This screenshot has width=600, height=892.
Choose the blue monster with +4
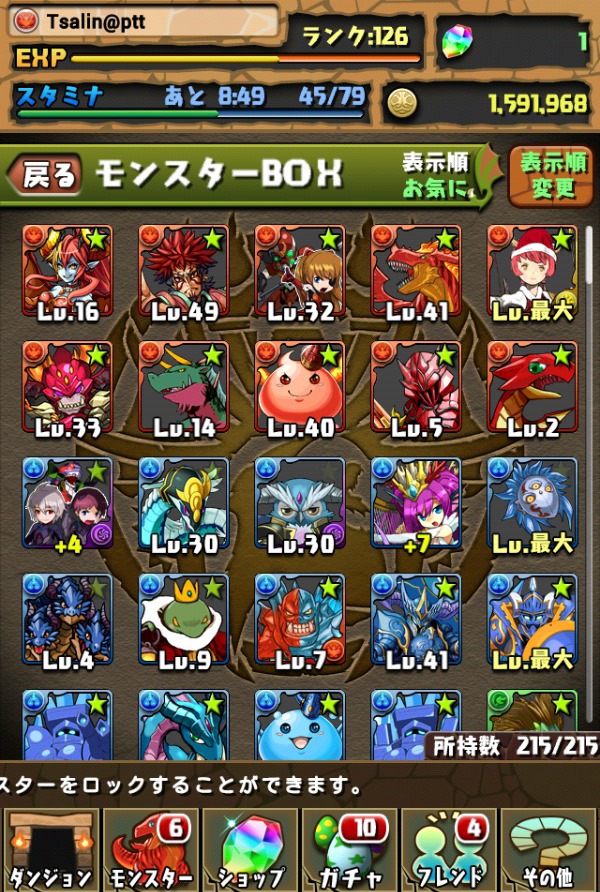tap(68, 504)
